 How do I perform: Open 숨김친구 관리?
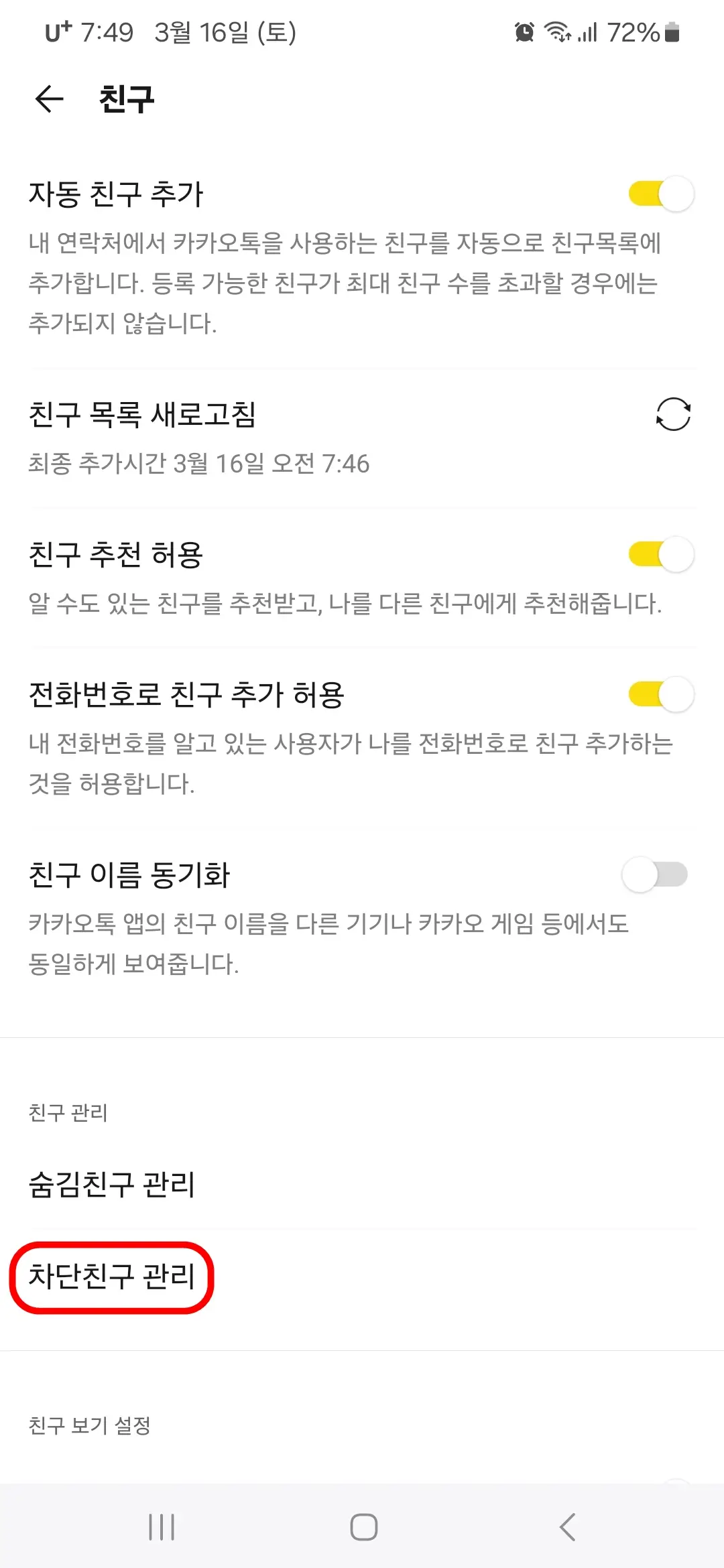click(x=114, y=1184)
